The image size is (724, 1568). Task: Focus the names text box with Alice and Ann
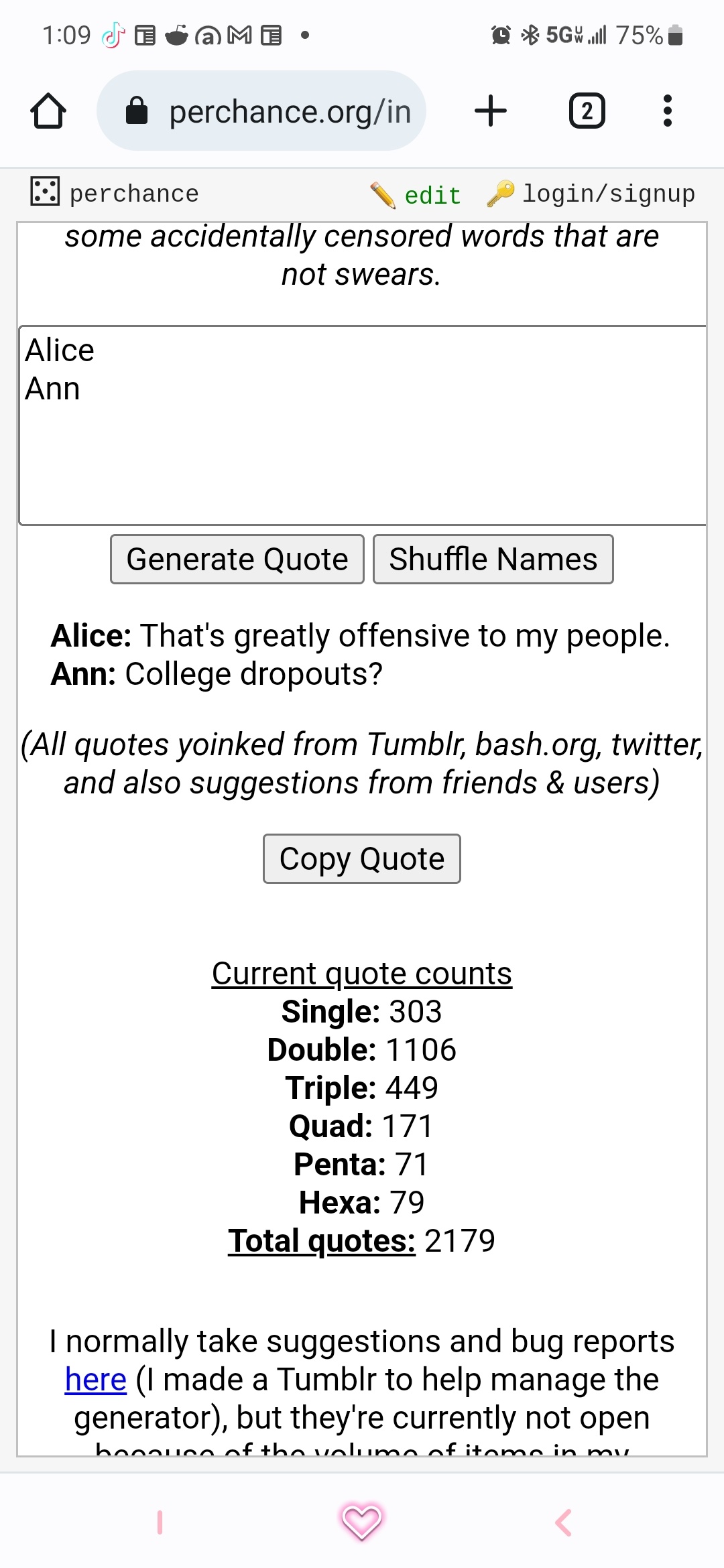[363, 426]
